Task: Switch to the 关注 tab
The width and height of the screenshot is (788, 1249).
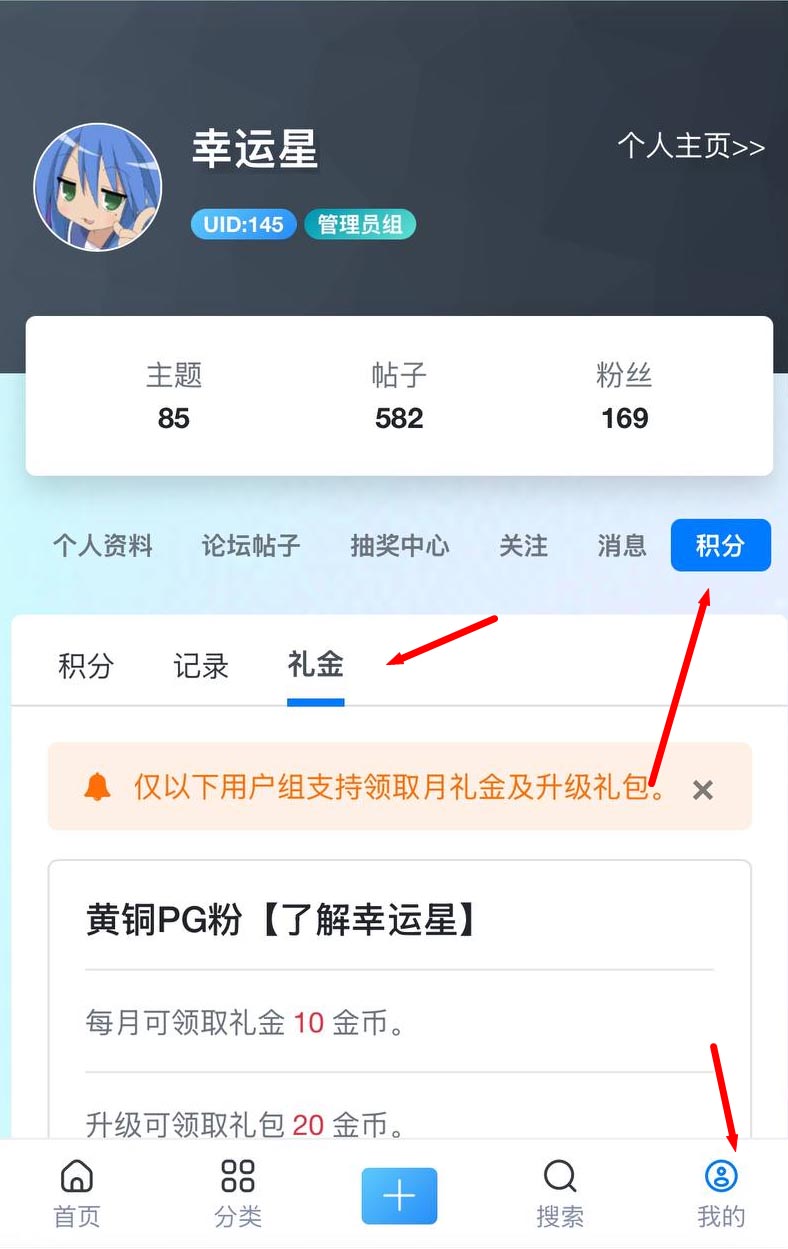Action: click(523, 546)
